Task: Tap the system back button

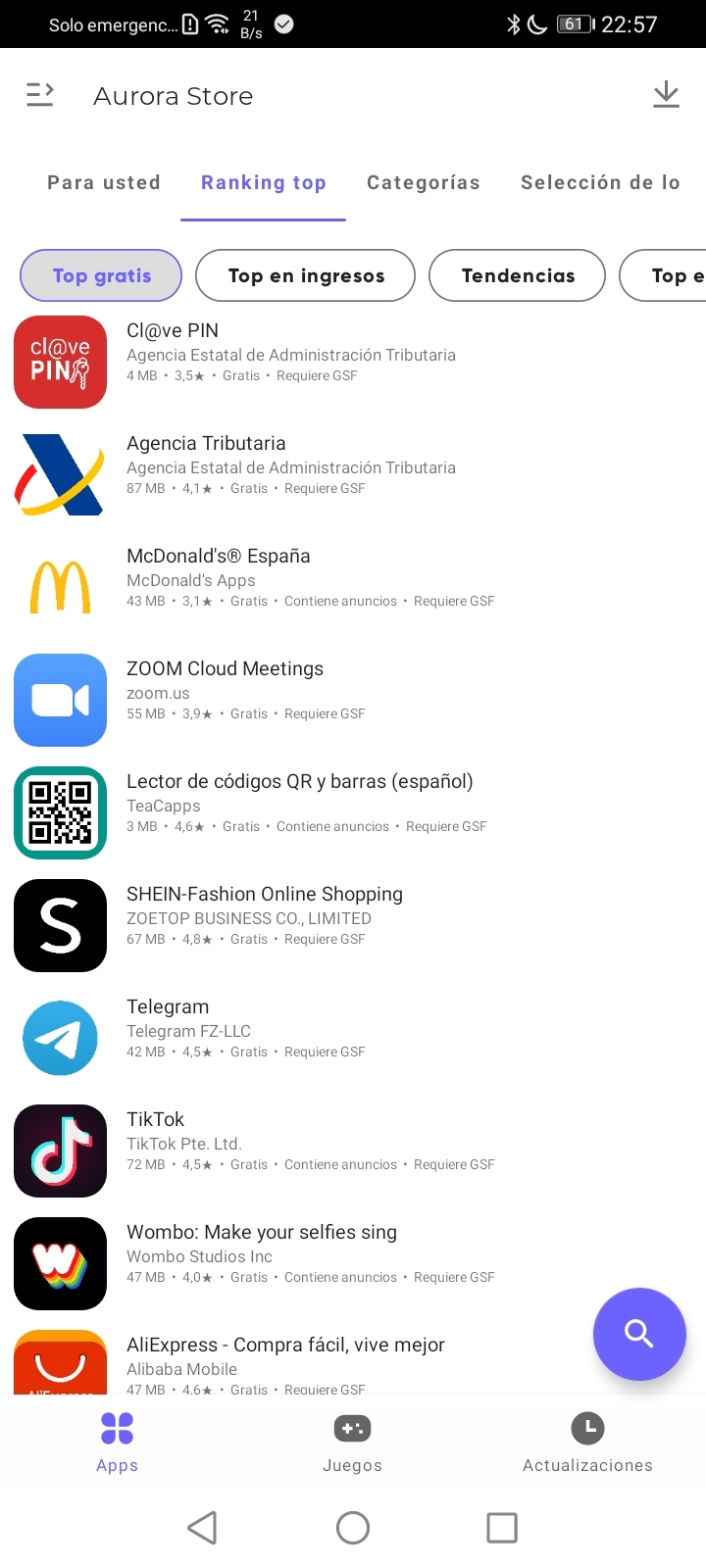Action: pos(202,1527)
